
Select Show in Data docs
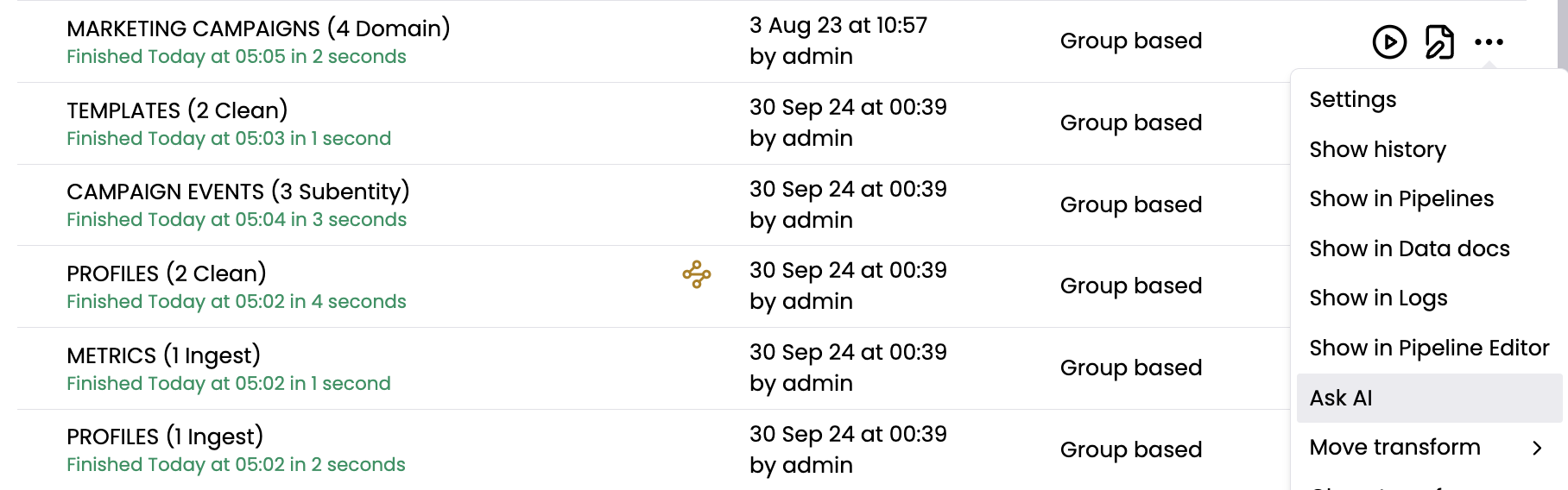click(x=1409, y=249)
